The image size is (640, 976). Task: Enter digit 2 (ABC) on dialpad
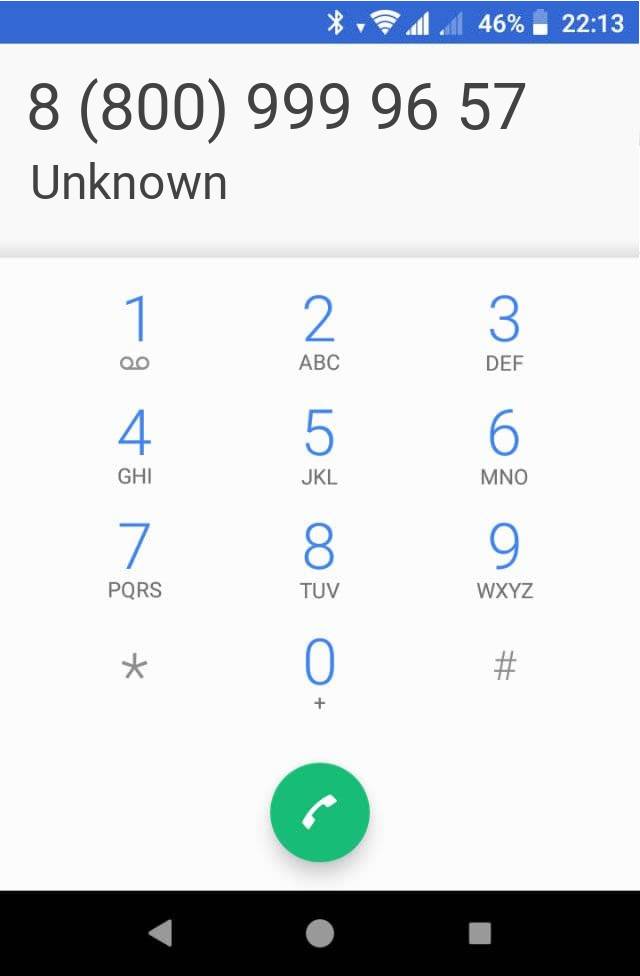(x=319, y=332)
